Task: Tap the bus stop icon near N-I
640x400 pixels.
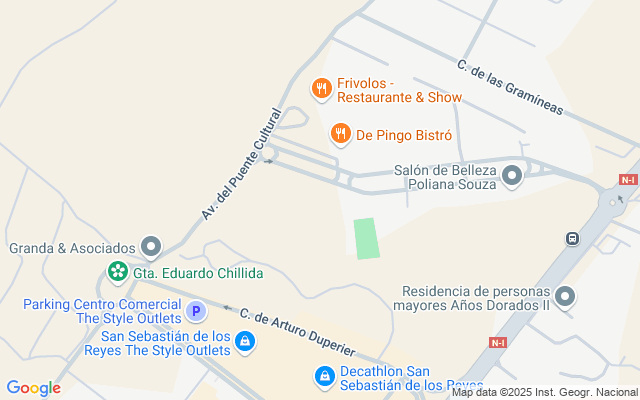Action: [x=572, y=239]
